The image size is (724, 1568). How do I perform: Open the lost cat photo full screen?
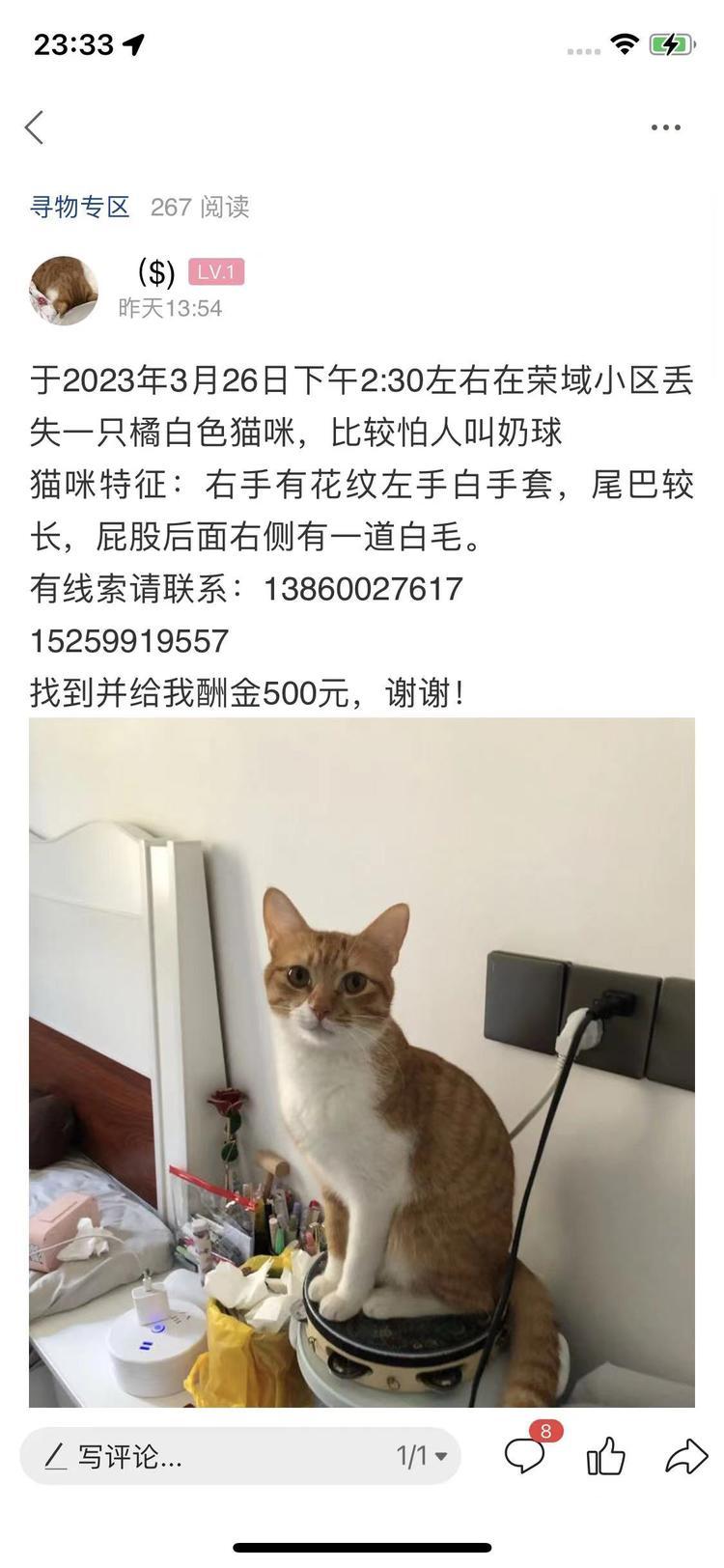point(362,1062)
